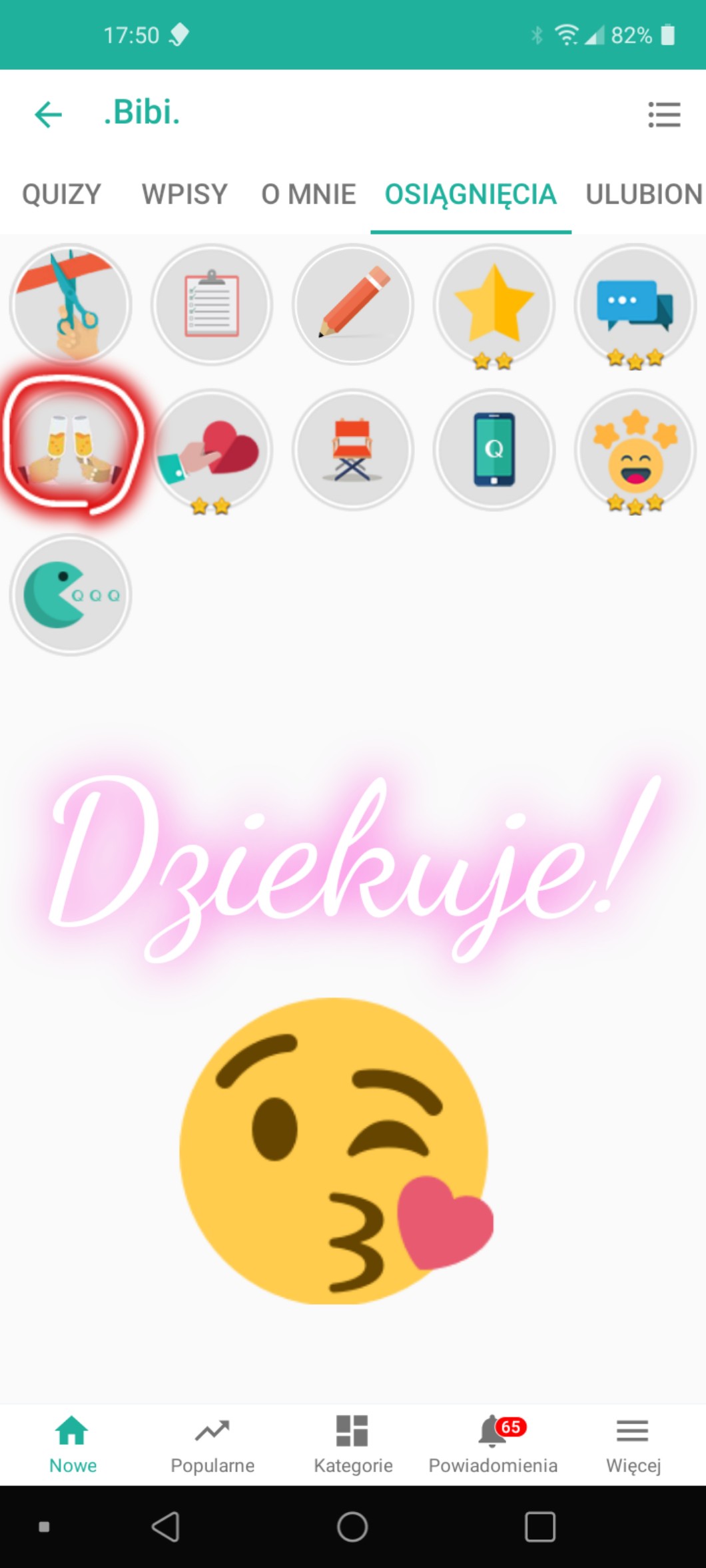
Task: Open the hand giving hearts achievement
Action: click(212, 449)
